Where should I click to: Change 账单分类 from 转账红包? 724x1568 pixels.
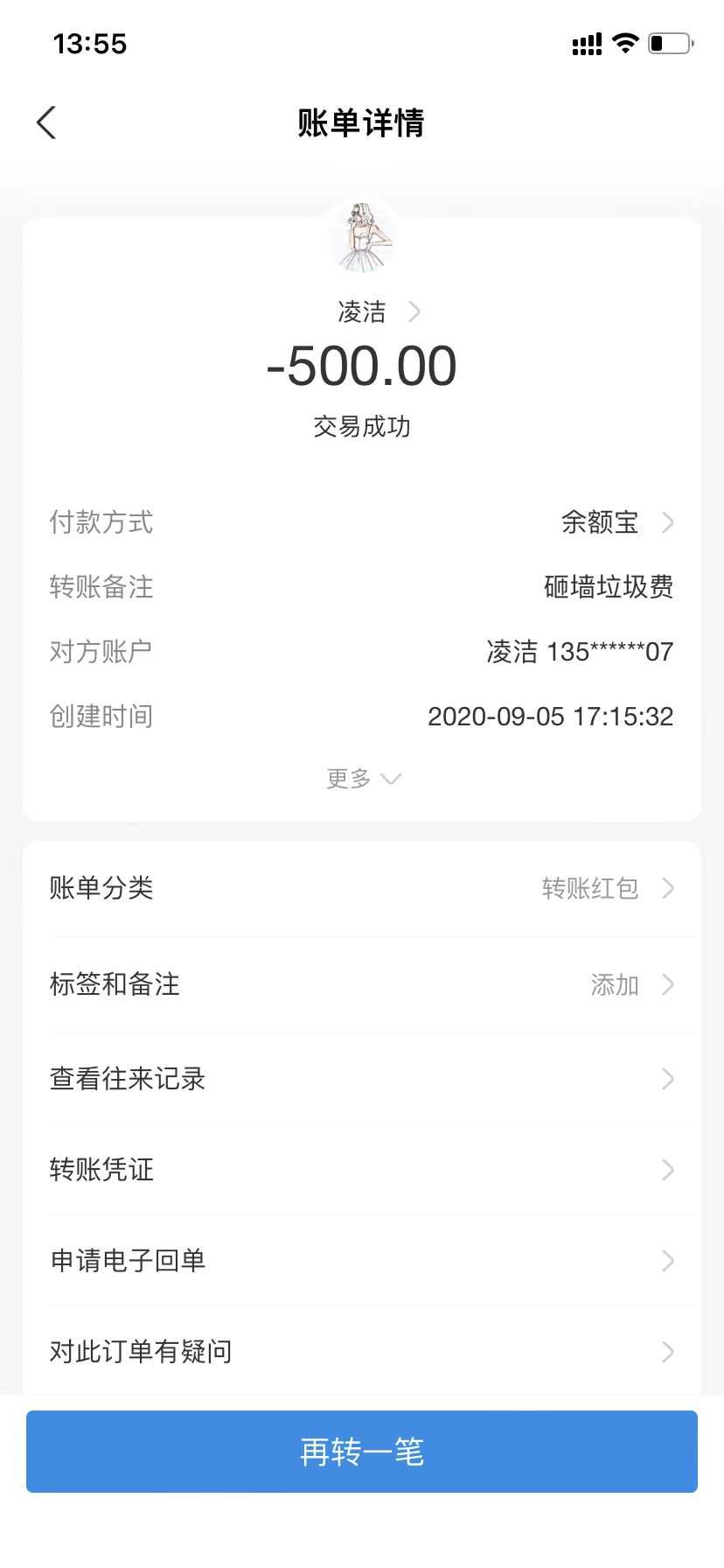tap(362, 888)
